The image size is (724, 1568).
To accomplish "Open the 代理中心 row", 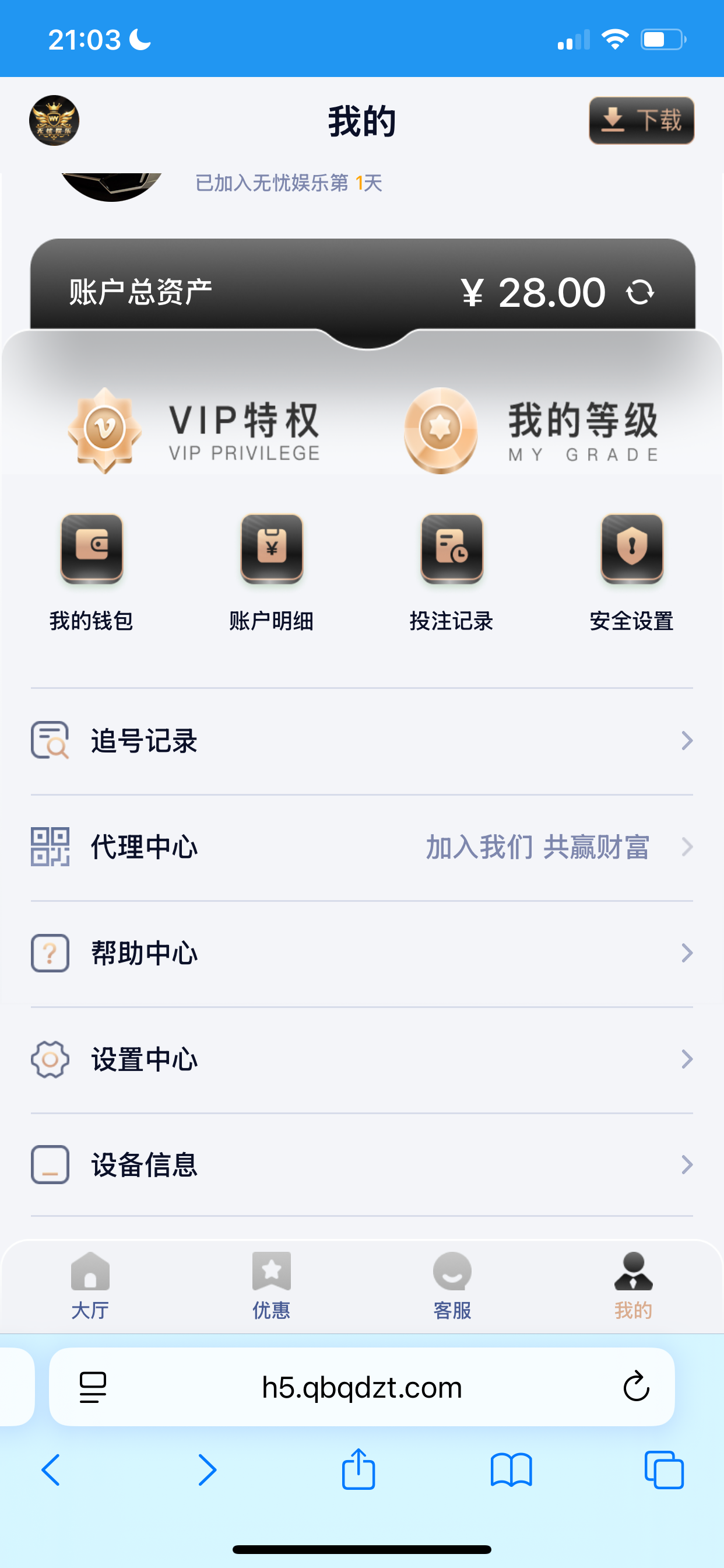I will pos(361,846).
